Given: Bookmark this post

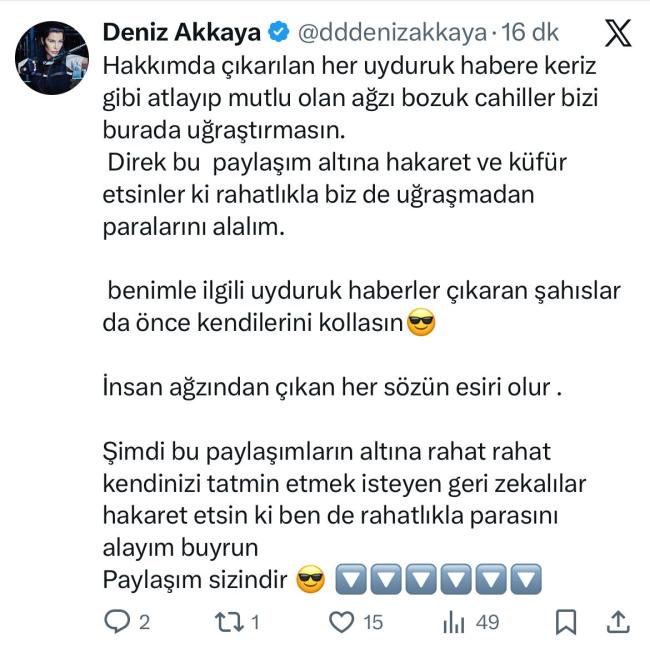Looking at the screenshot, I should tap(566, 622).
